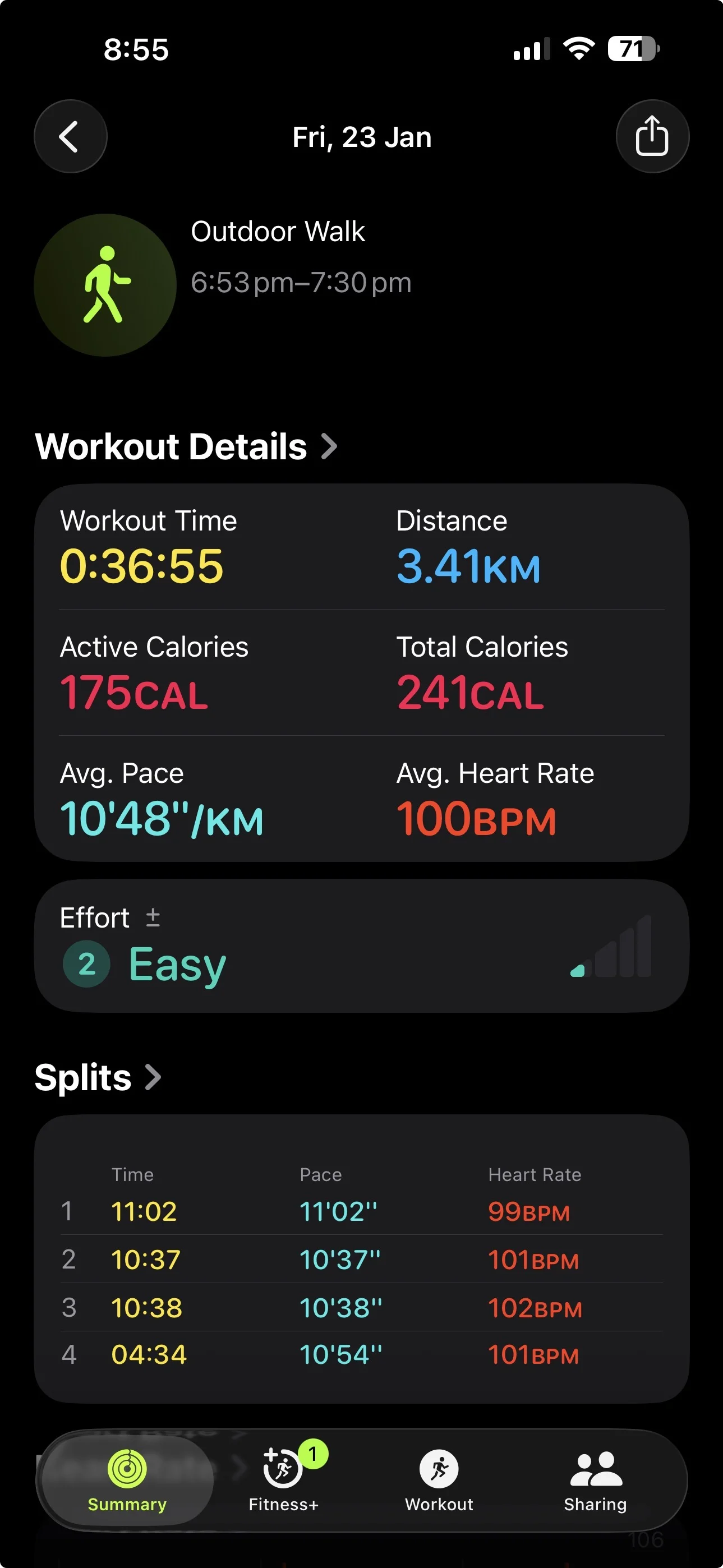Switch to the Workout tab
The image size is (723, 1568).
[439, 1481]
